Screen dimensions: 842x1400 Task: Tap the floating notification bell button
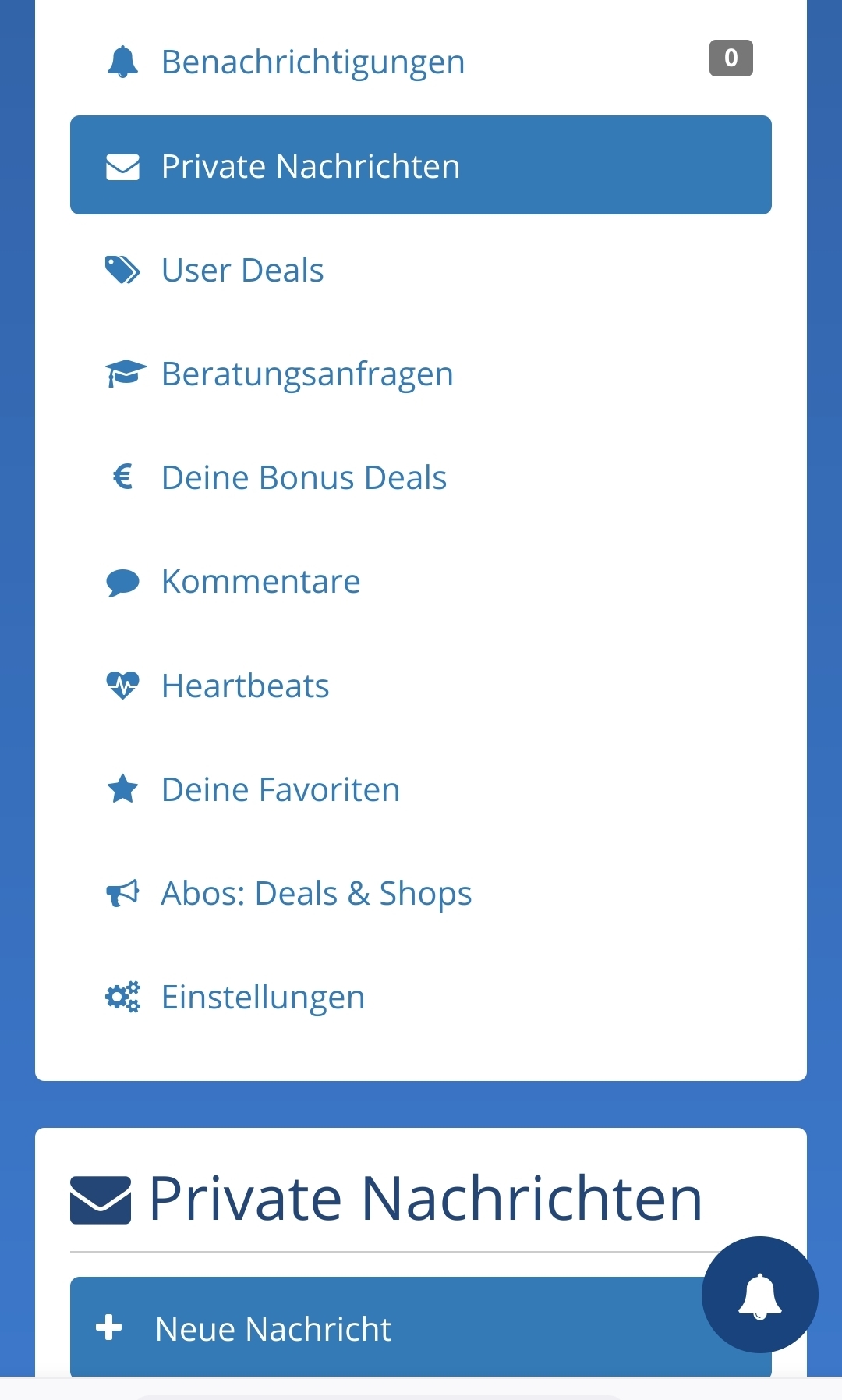760,1295
